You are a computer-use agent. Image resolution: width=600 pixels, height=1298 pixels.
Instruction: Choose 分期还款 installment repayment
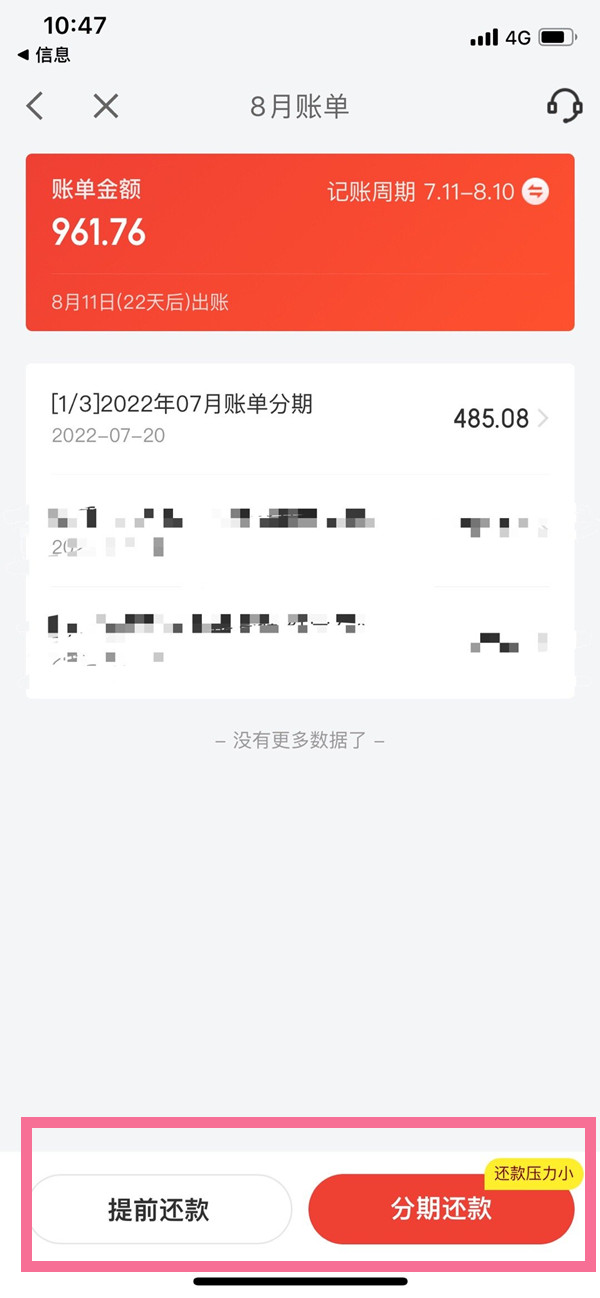coord(441,1208)
